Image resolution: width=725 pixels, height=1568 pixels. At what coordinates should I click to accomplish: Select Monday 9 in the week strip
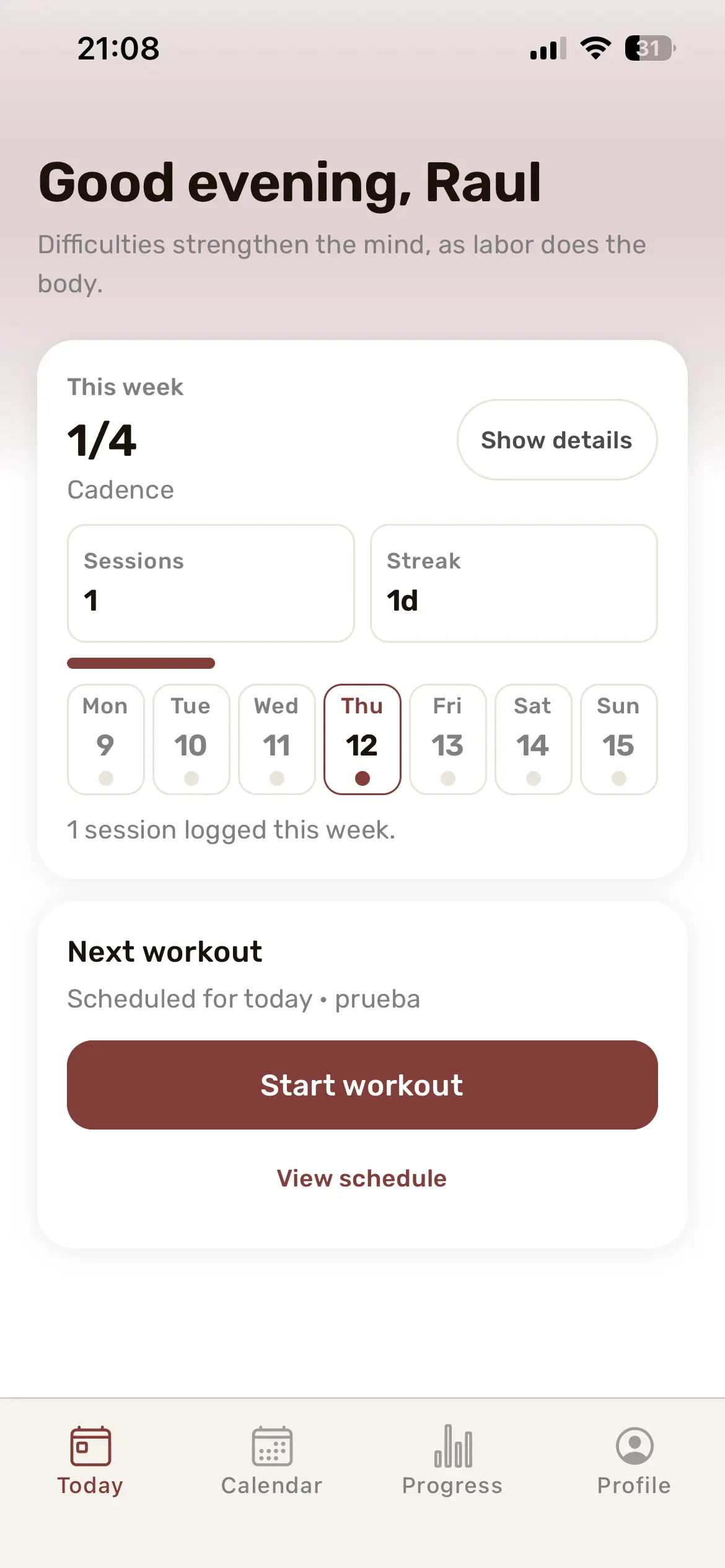(105, 739)
